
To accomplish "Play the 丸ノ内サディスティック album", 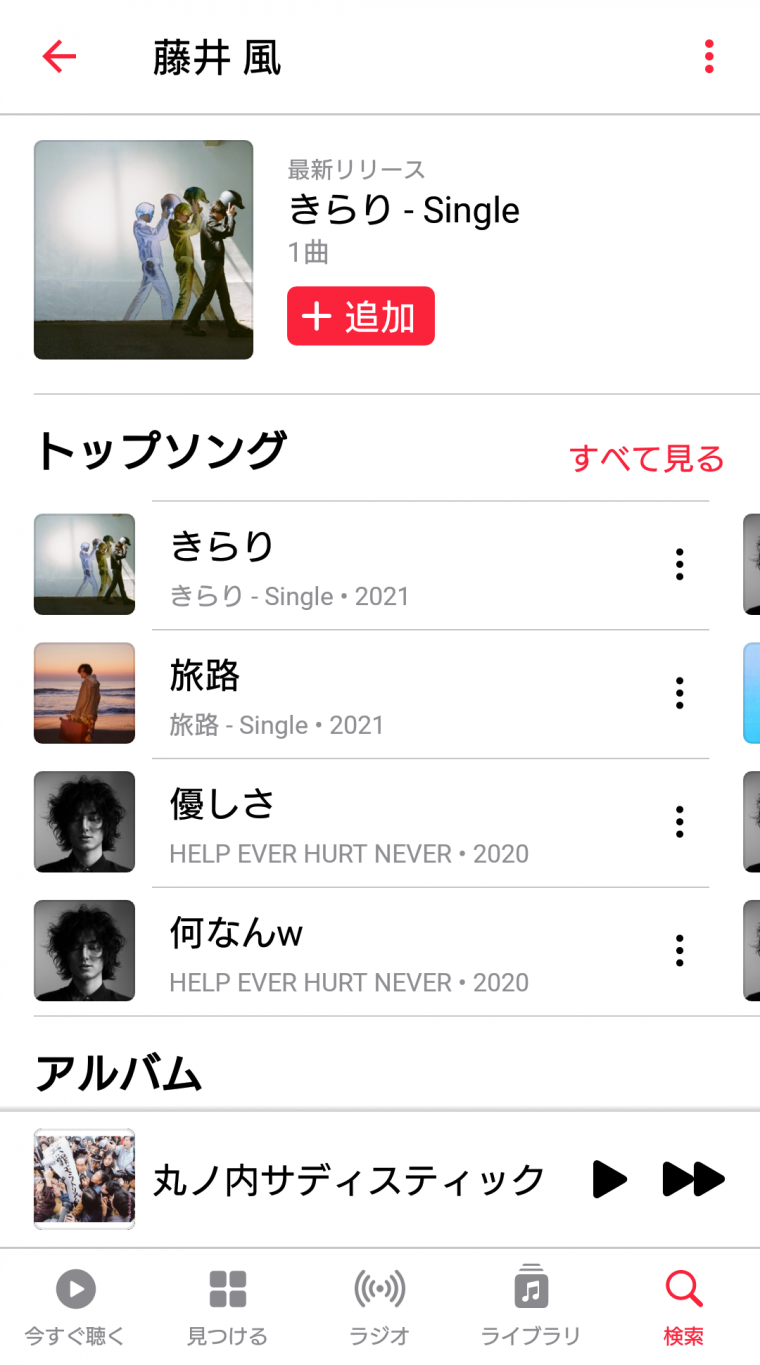I will (x=609, y=1179).
